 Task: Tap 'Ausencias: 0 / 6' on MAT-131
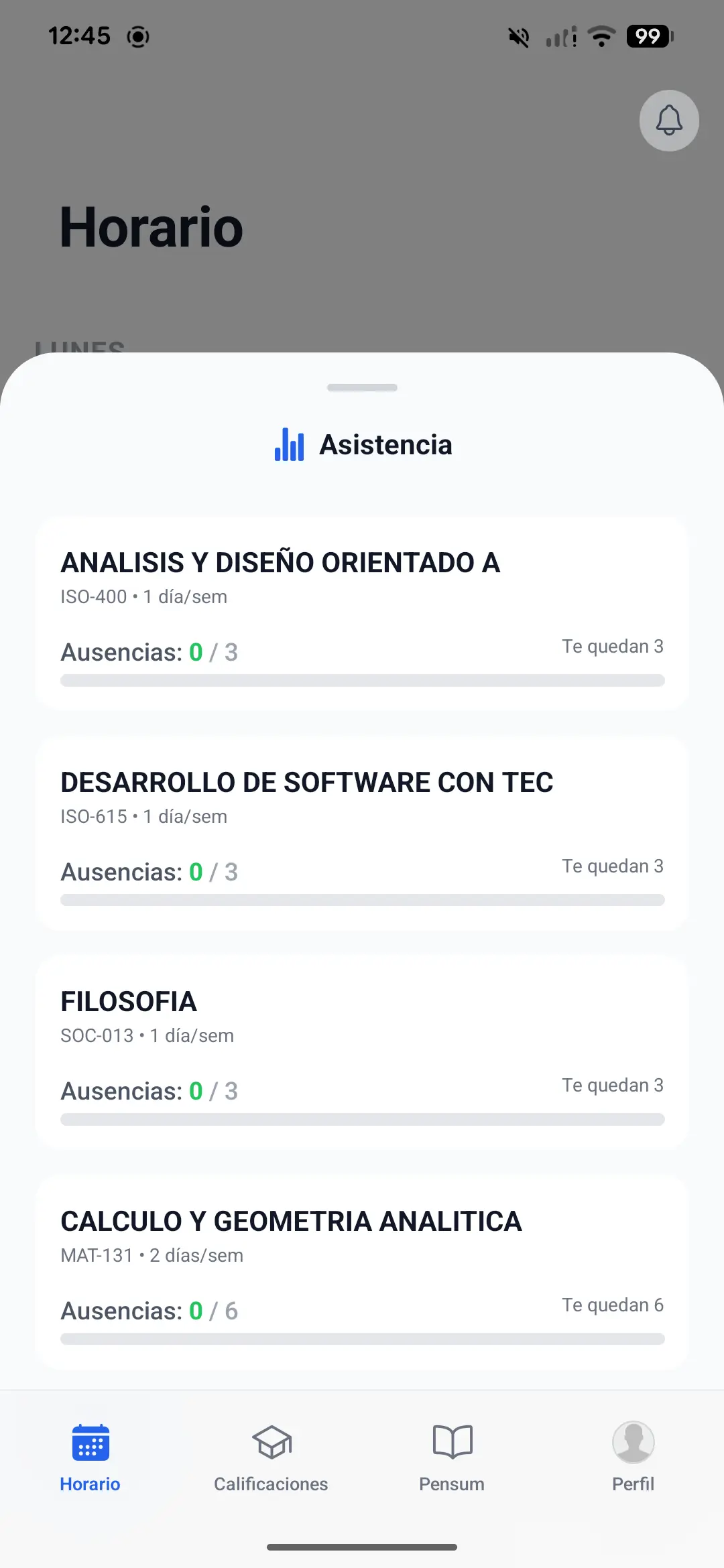[149, 1310]
